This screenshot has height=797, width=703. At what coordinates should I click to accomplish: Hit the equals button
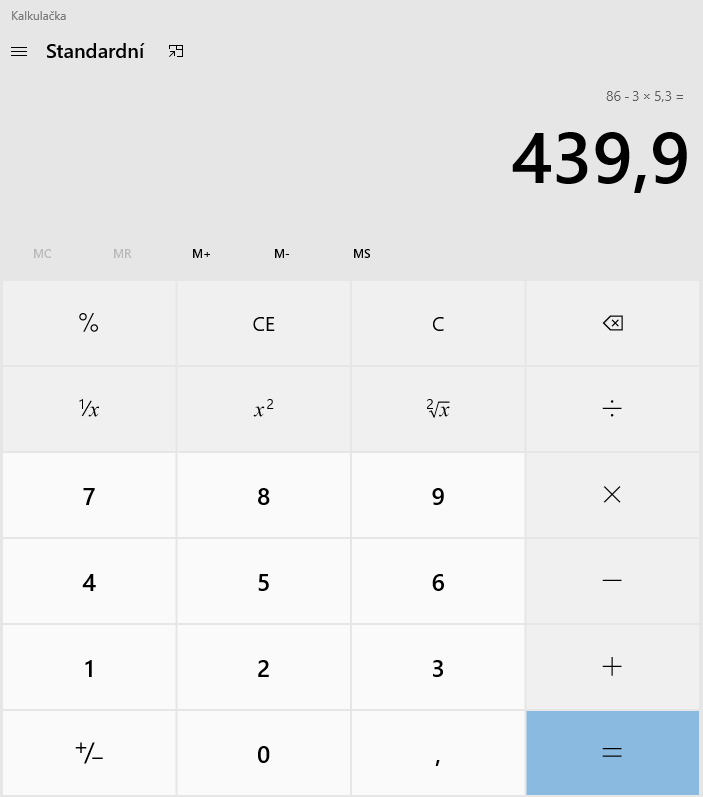point(612,753)
